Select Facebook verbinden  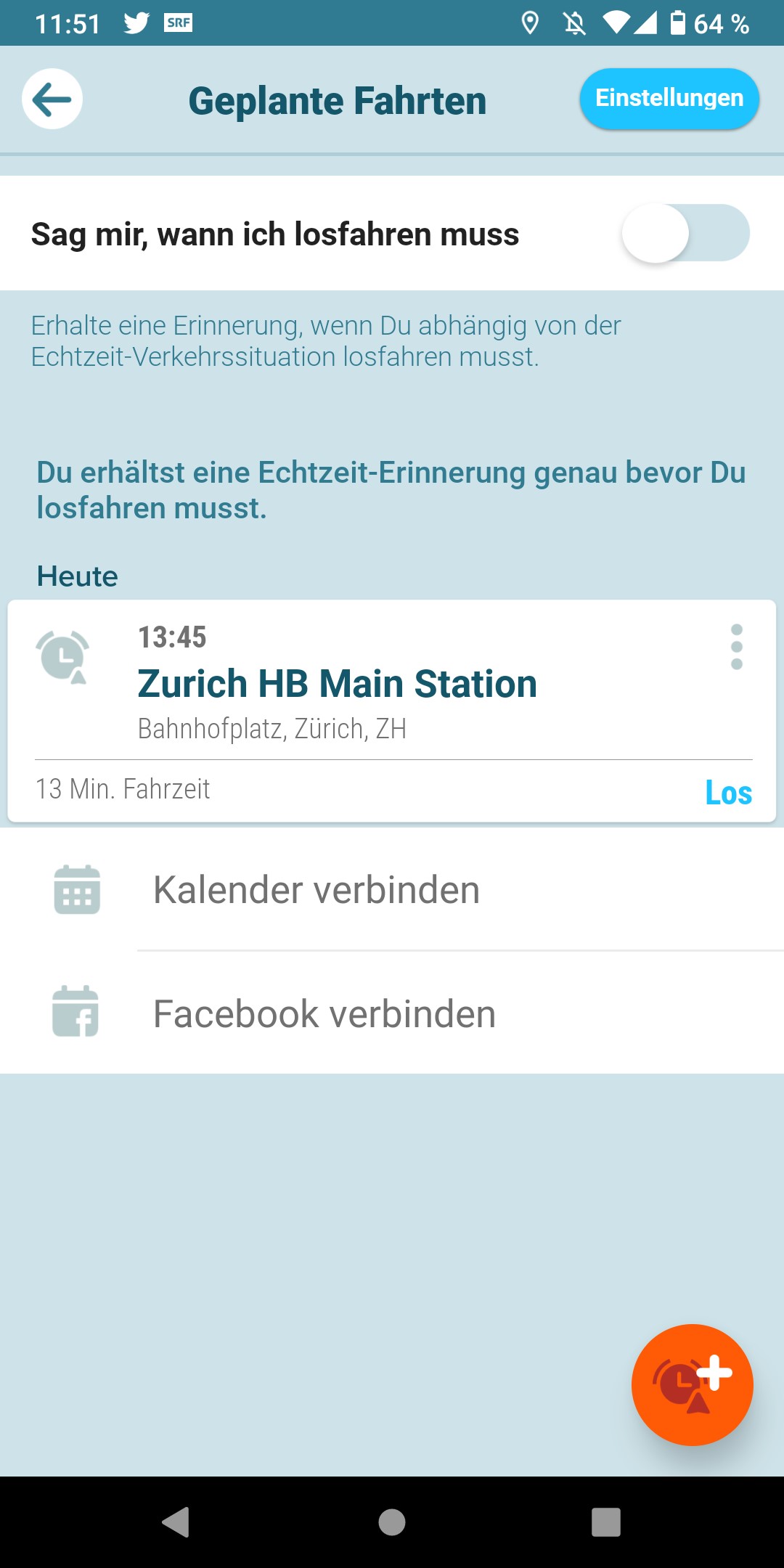click(324, 1013)
